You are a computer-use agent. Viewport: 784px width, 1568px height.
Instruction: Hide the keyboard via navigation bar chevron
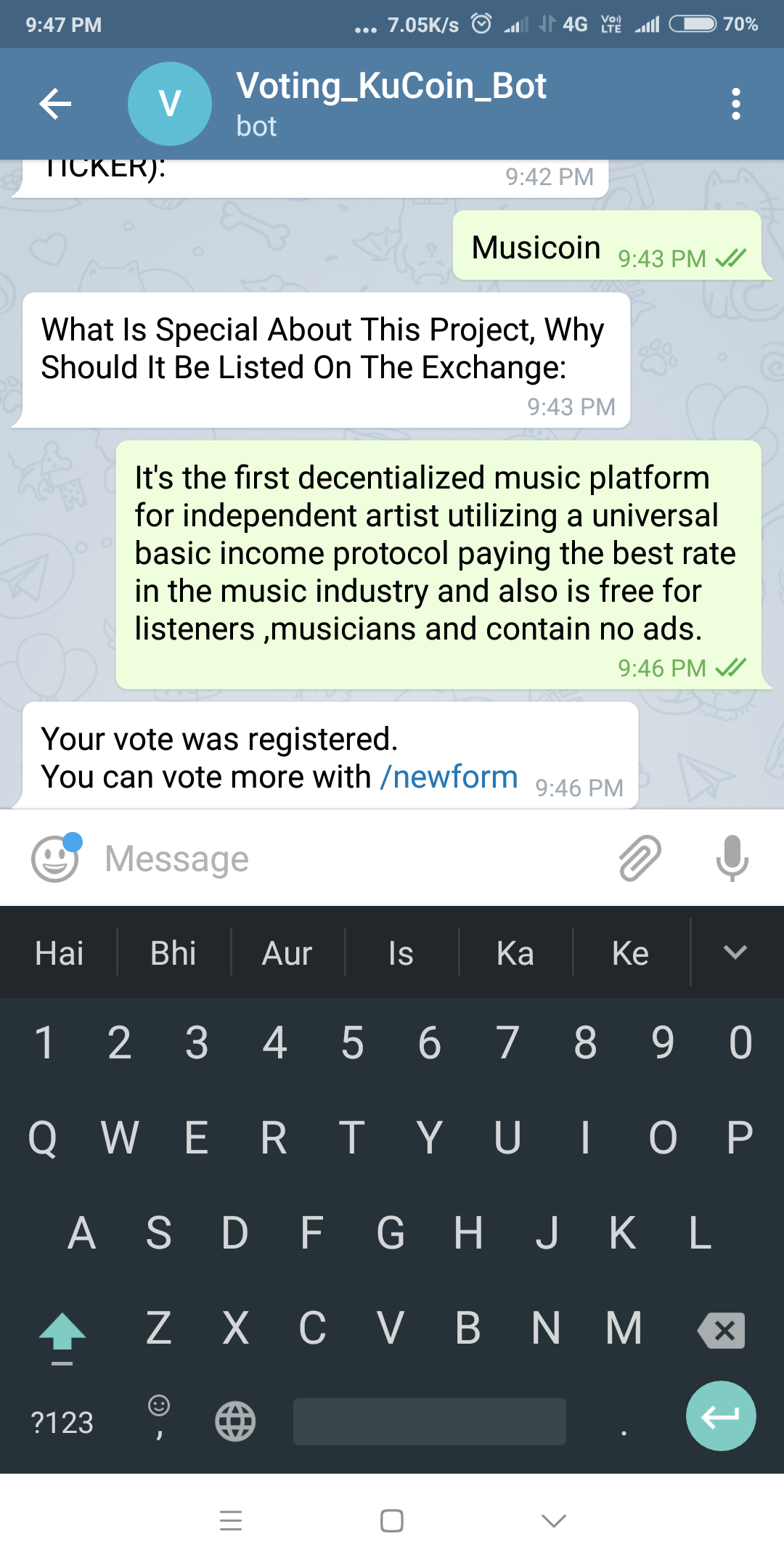pos(554,1520)
